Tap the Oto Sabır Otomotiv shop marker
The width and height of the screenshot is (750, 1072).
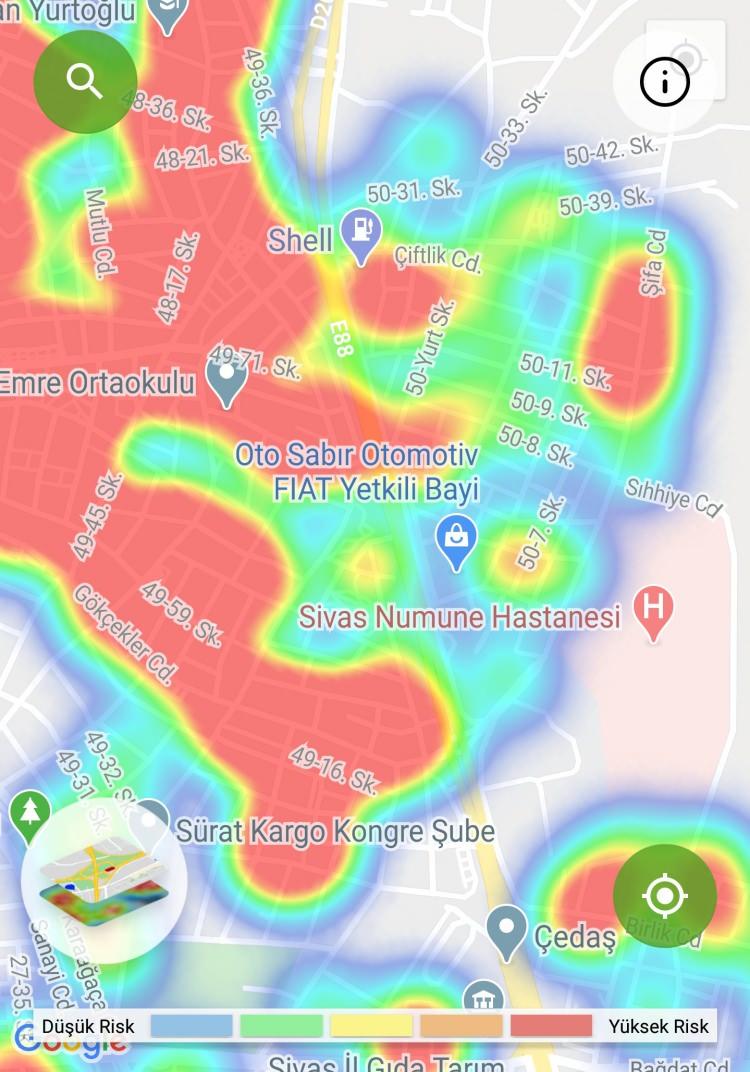click(456, 541)
